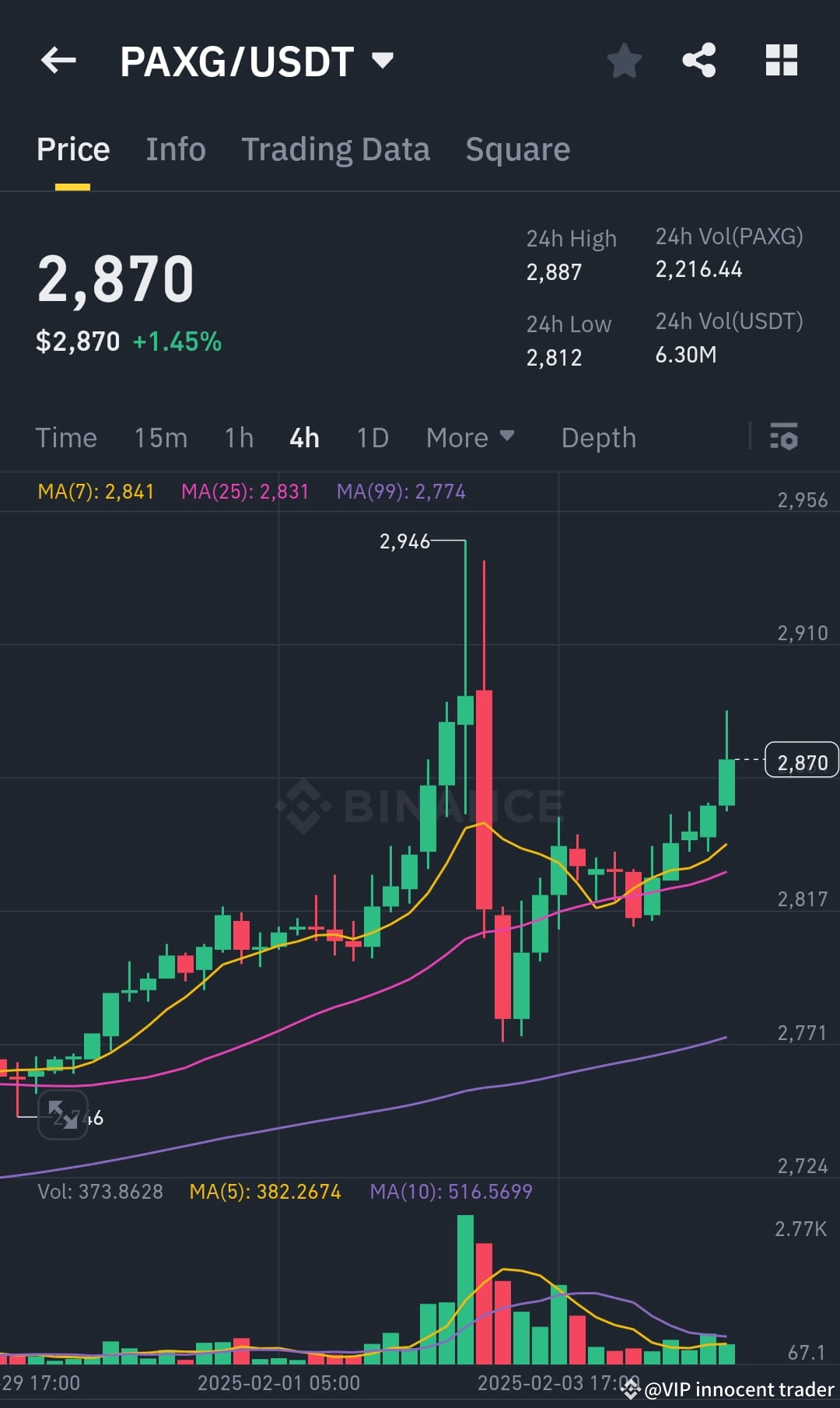840x1408 pixels.
Task: Switch to the Trading Data tab
Action: click(336, 149)
